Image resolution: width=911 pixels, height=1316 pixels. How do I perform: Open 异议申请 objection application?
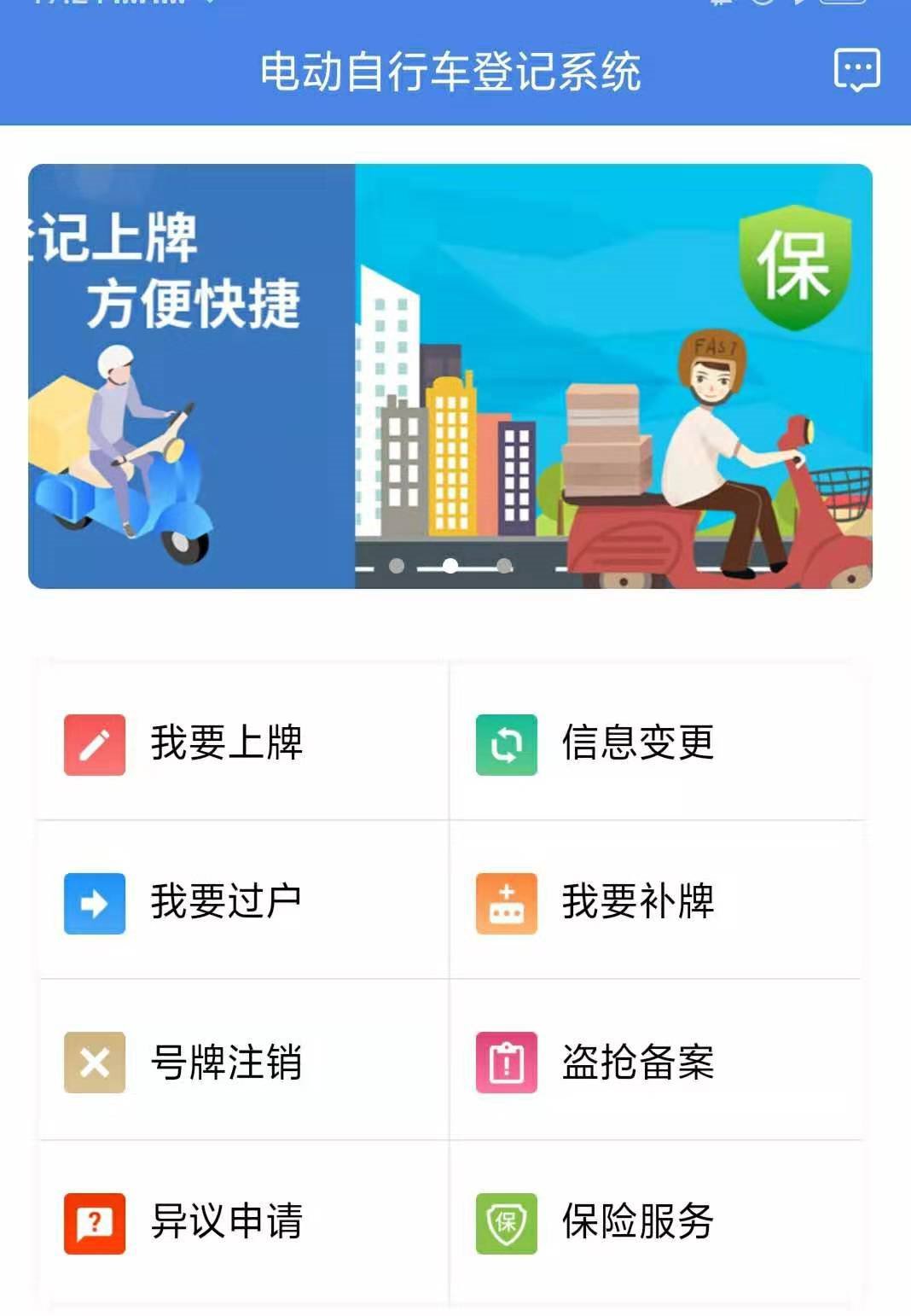pyautogui.click(x=225, y=1221)
